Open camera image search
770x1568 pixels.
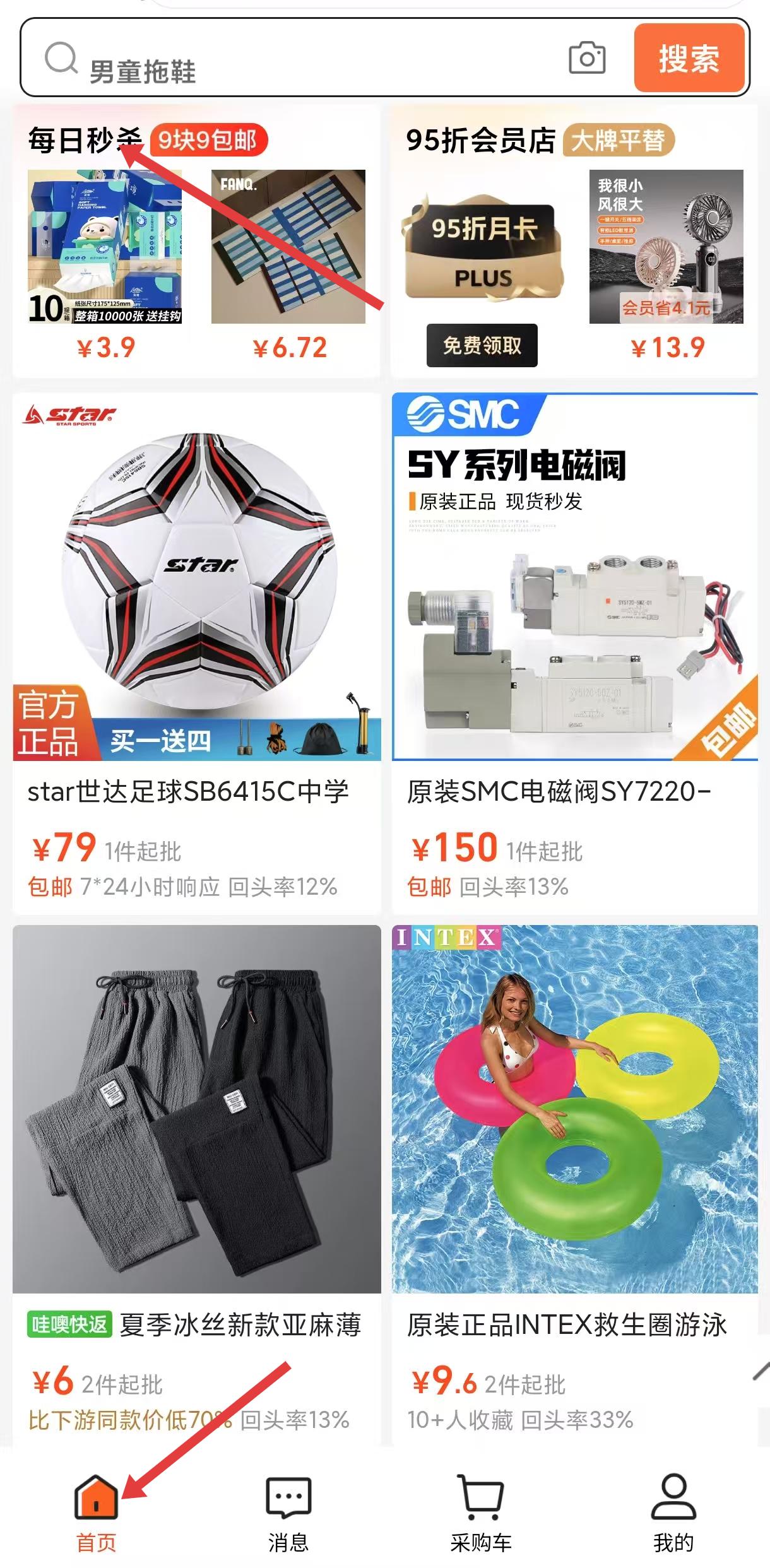tap(587, 59)
